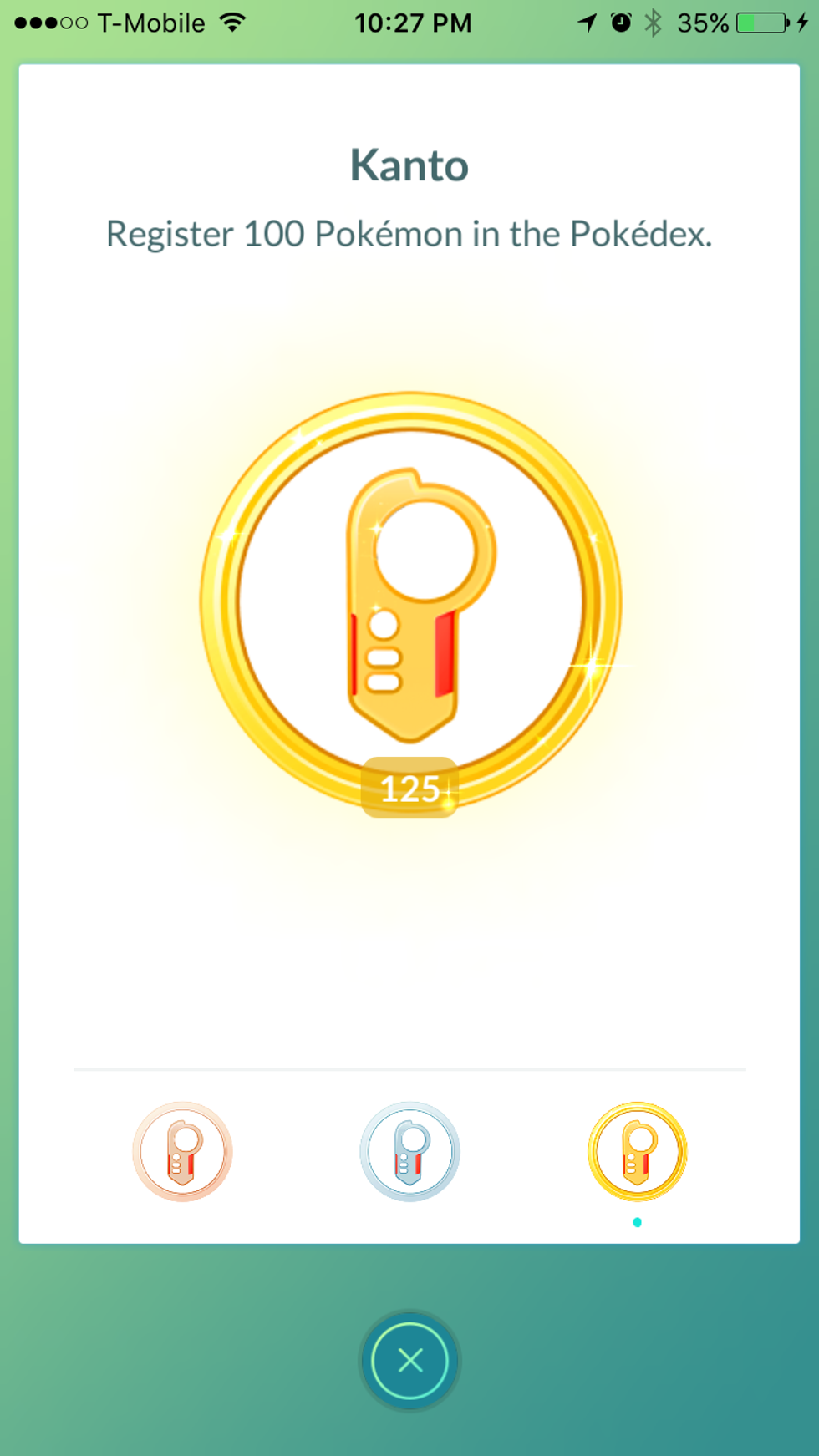Select the silver Kanto medal tier
This screenshot has height=1456, width=819.
pos(409,1152)
